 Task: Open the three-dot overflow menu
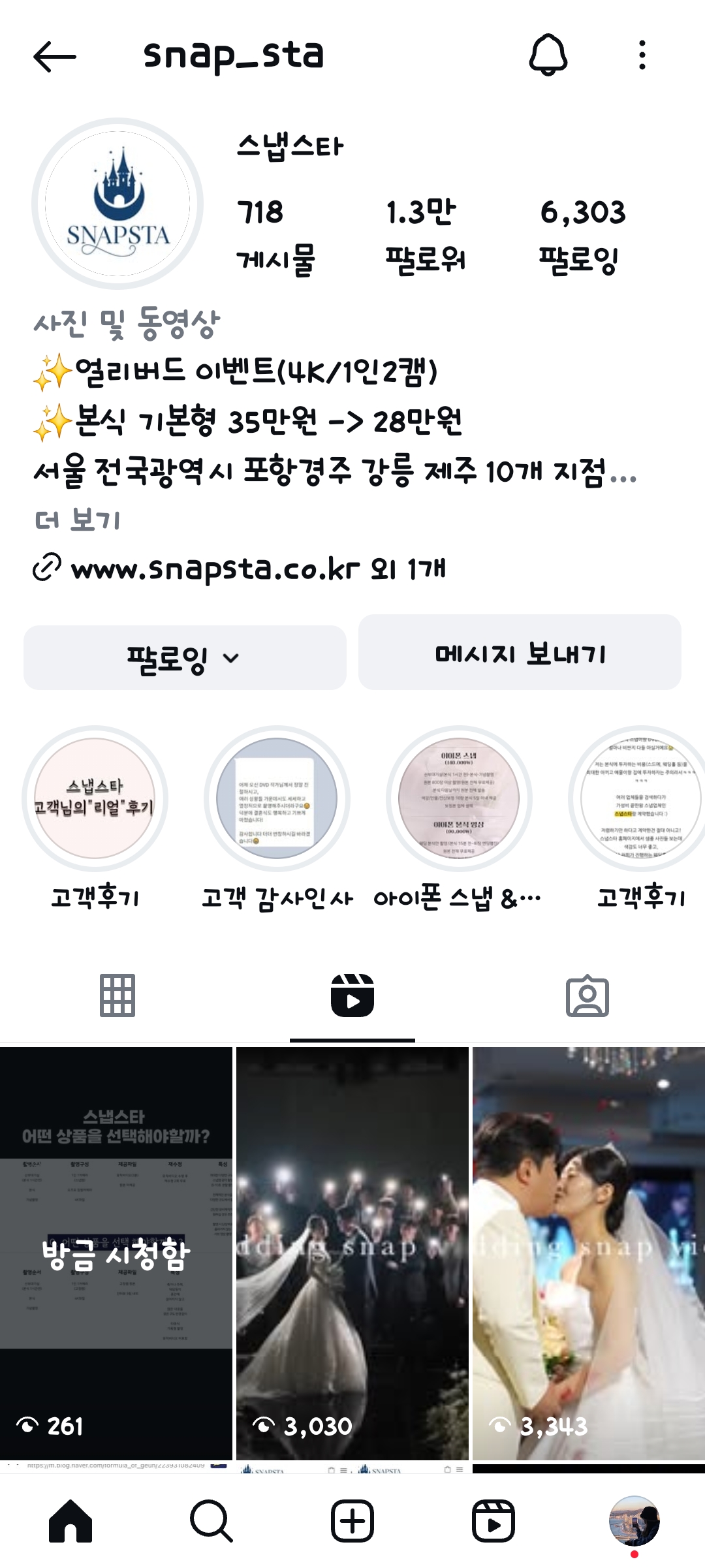(x=642, y=55)
